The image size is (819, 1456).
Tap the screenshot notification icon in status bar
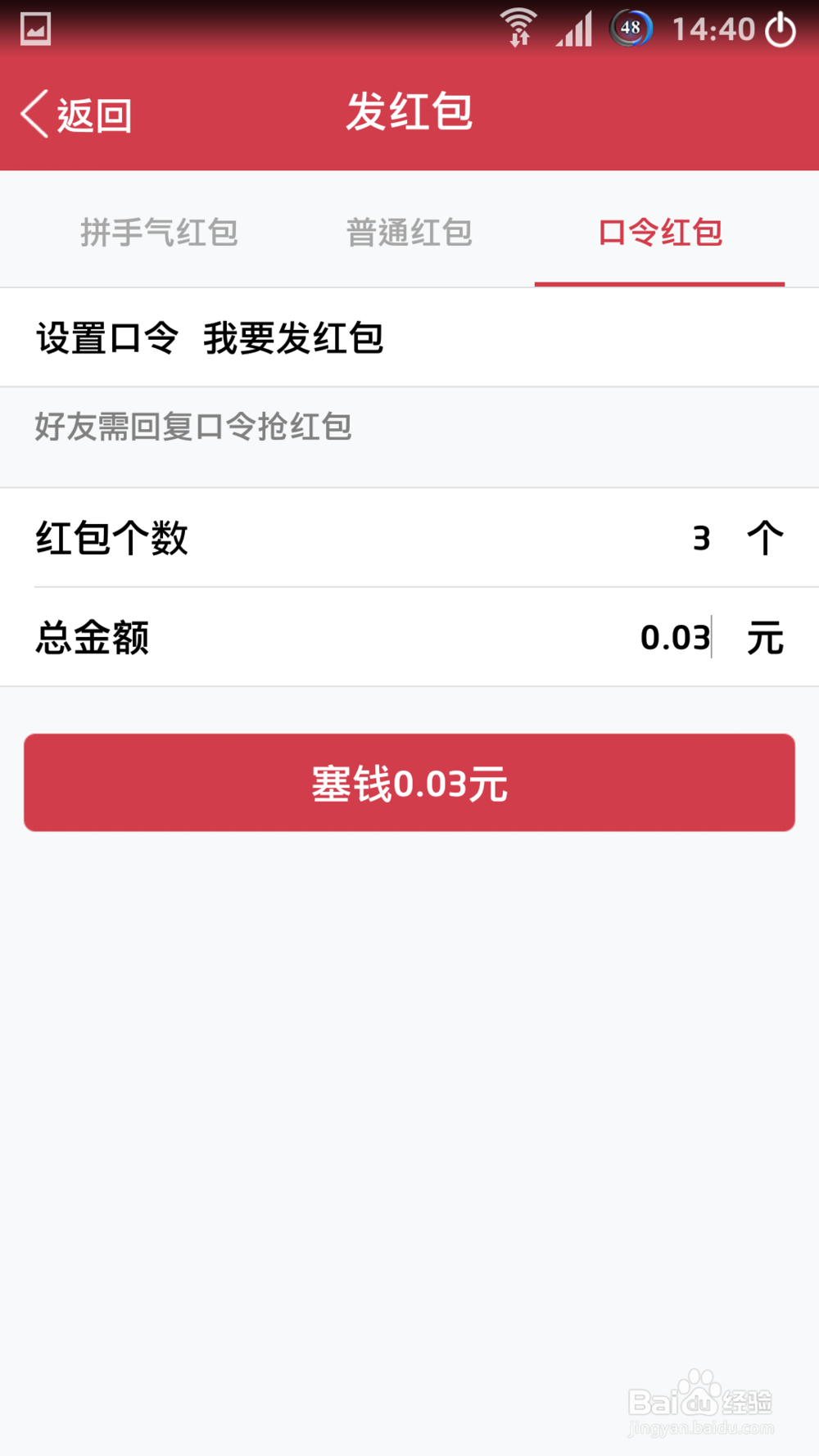[34, 28]
